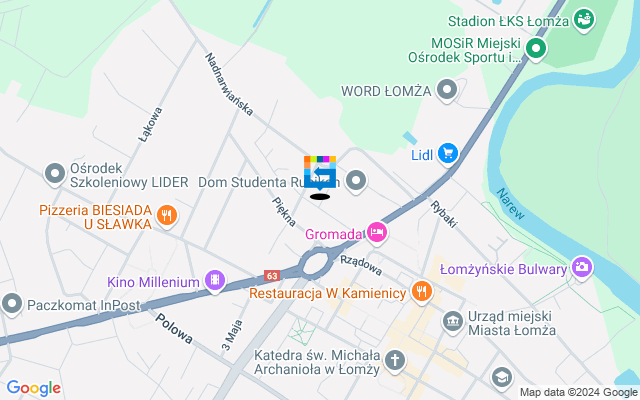Image resolution: width=640 pixels, height=400 pixels.
Task: Open the Gromada hotel pin
Action: 377,232
